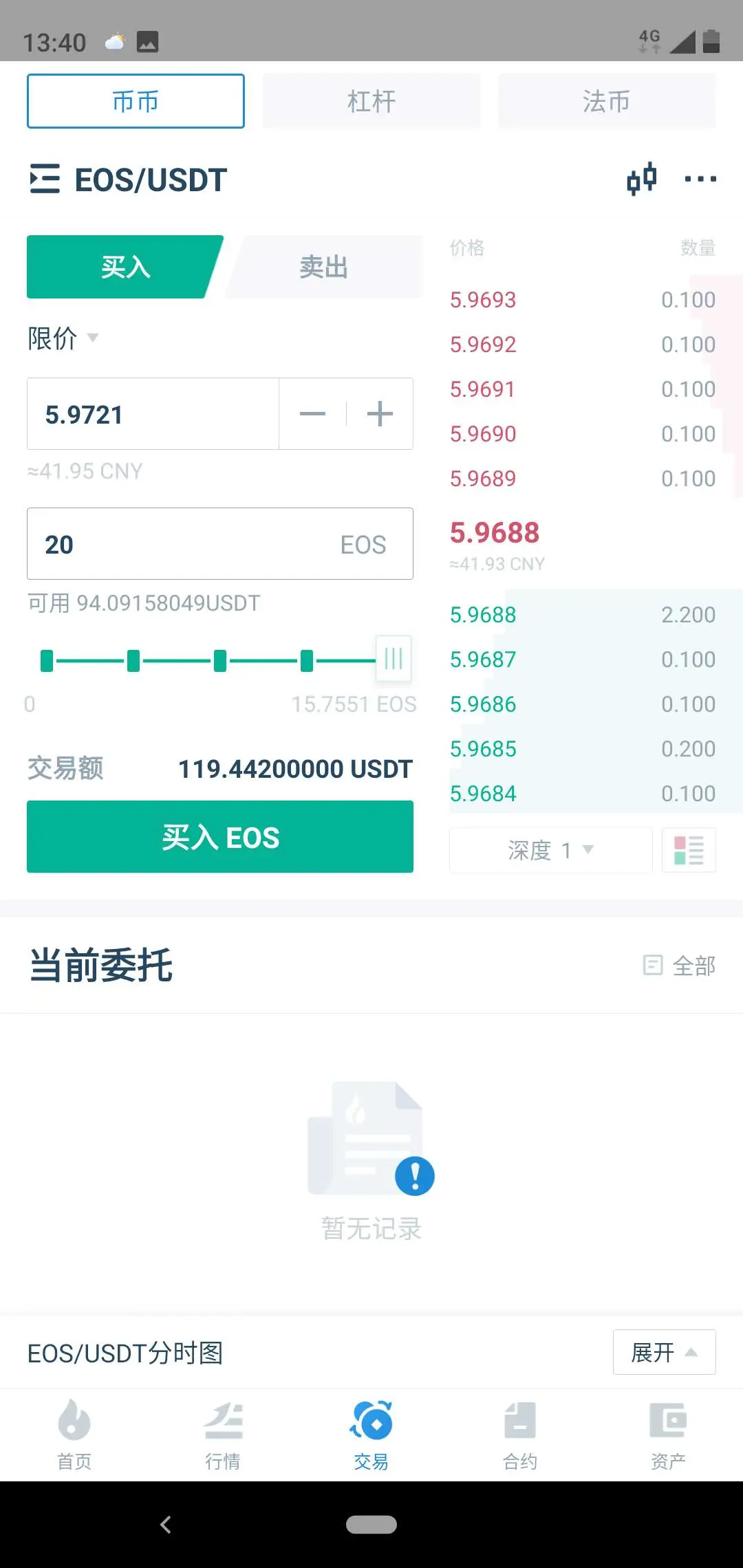Change the order book display mode icon
The image size is (743, 1568).
point(689,850)
